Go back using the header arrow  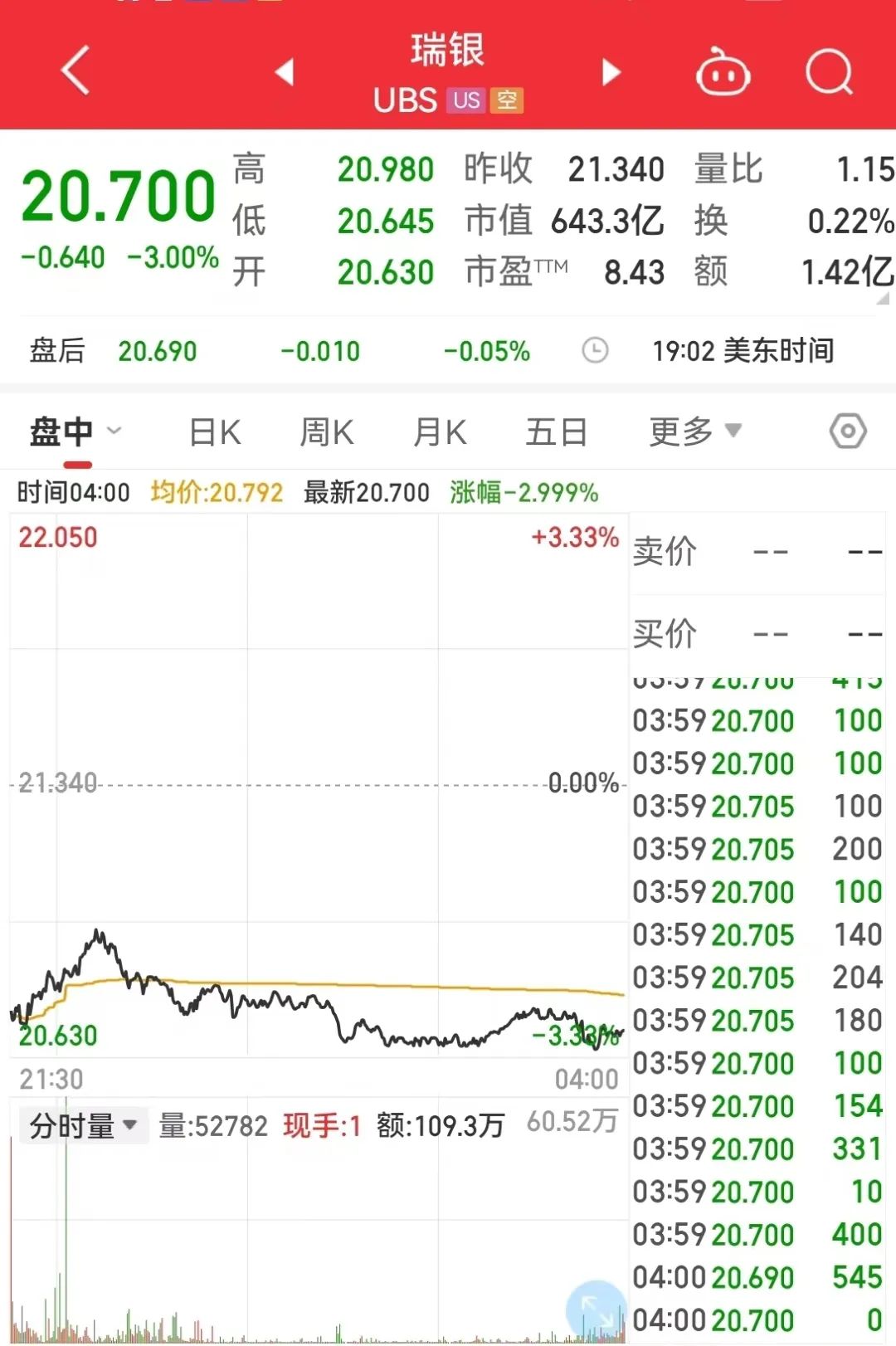(x=76, y=71)
